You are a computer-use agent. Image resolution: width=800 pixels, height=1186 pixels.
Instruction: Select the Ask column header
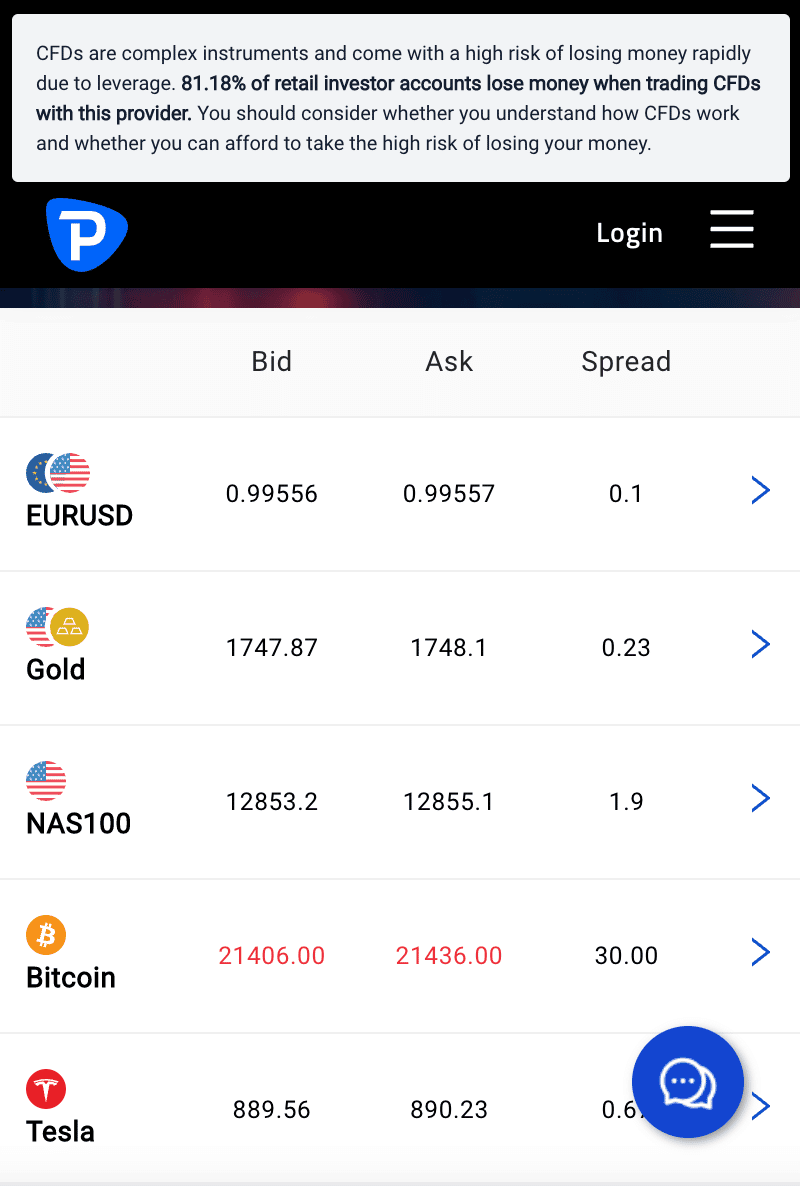[x=448, y=361]
